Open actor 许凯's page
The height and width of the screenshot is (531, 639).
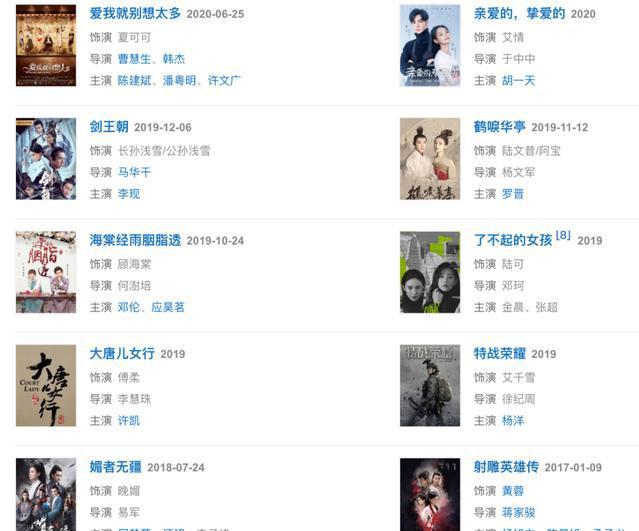[128, 420]
